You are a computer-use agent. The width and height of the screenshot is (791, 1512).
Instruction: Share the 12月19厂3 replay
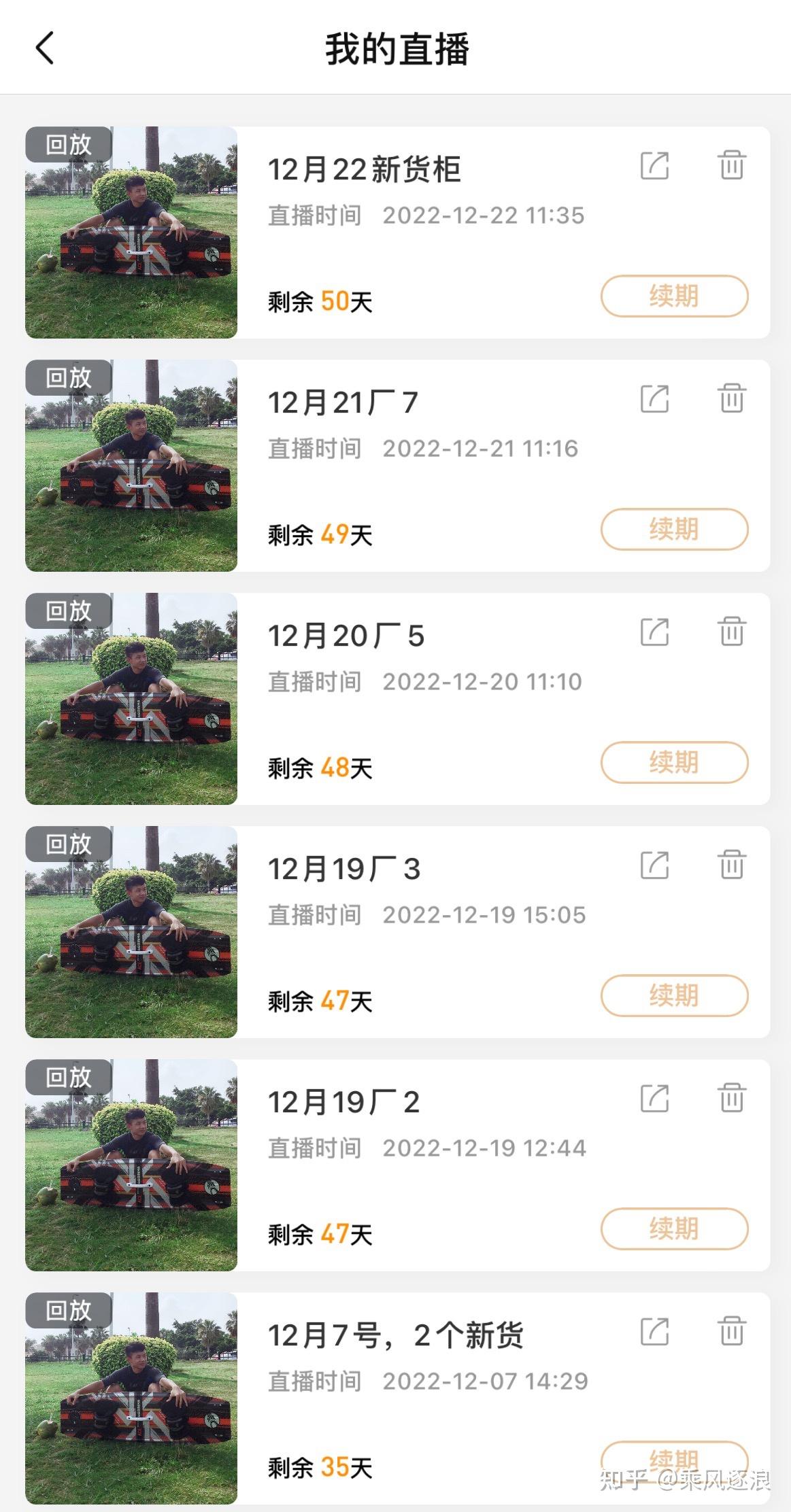655,865
